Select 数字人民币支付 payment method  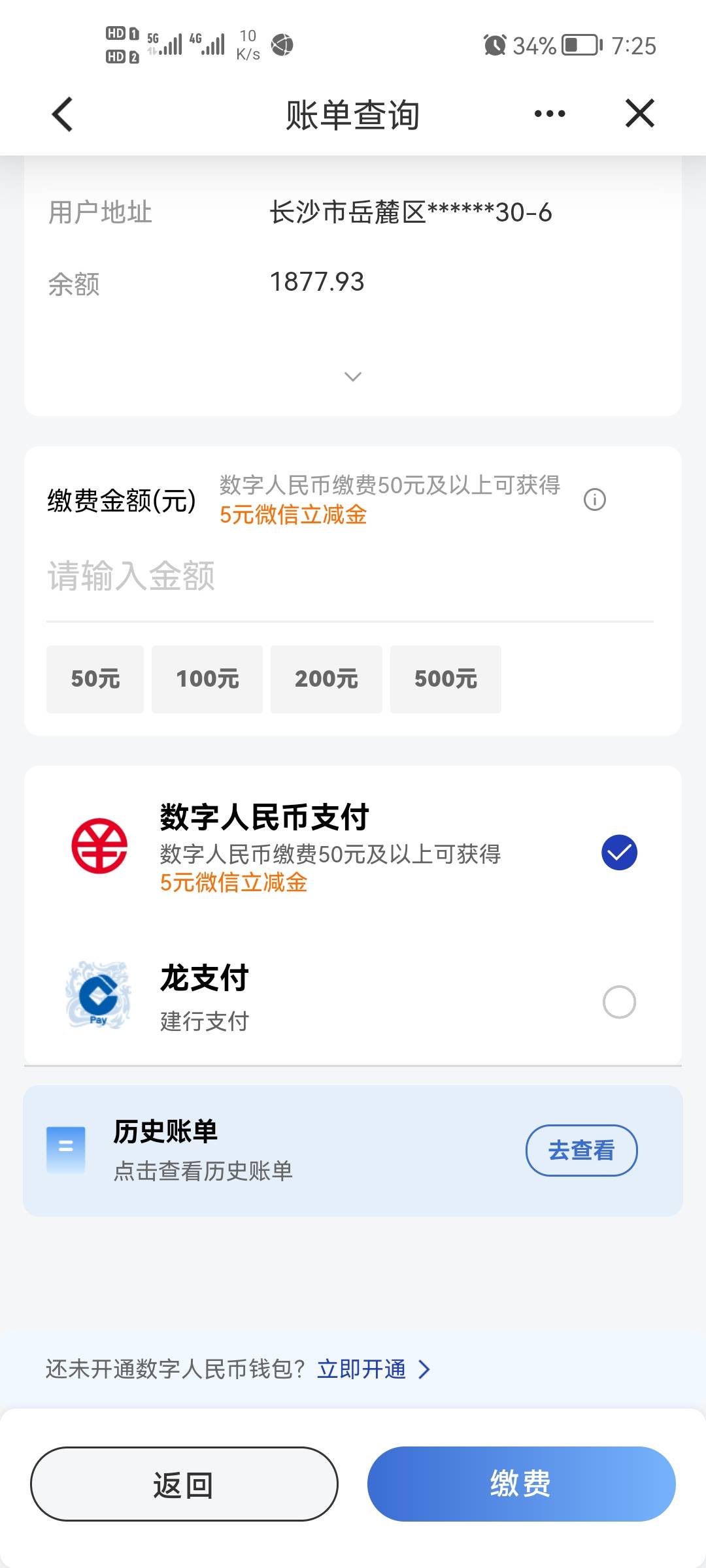pos(353,848)
